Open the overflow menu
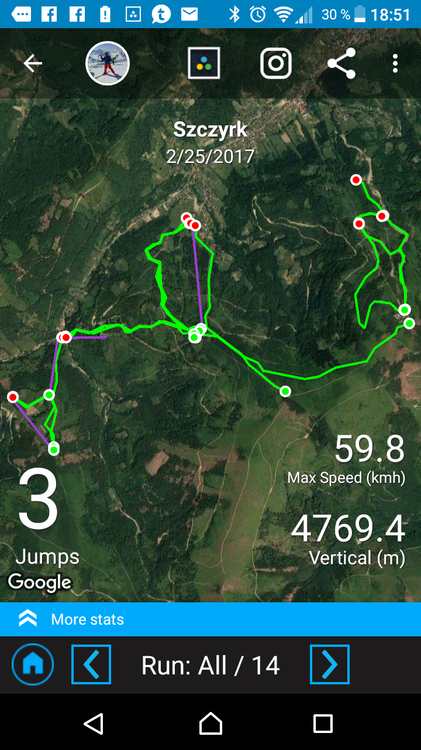The width and height of the screenshot is (421, 750). [395, 63]
